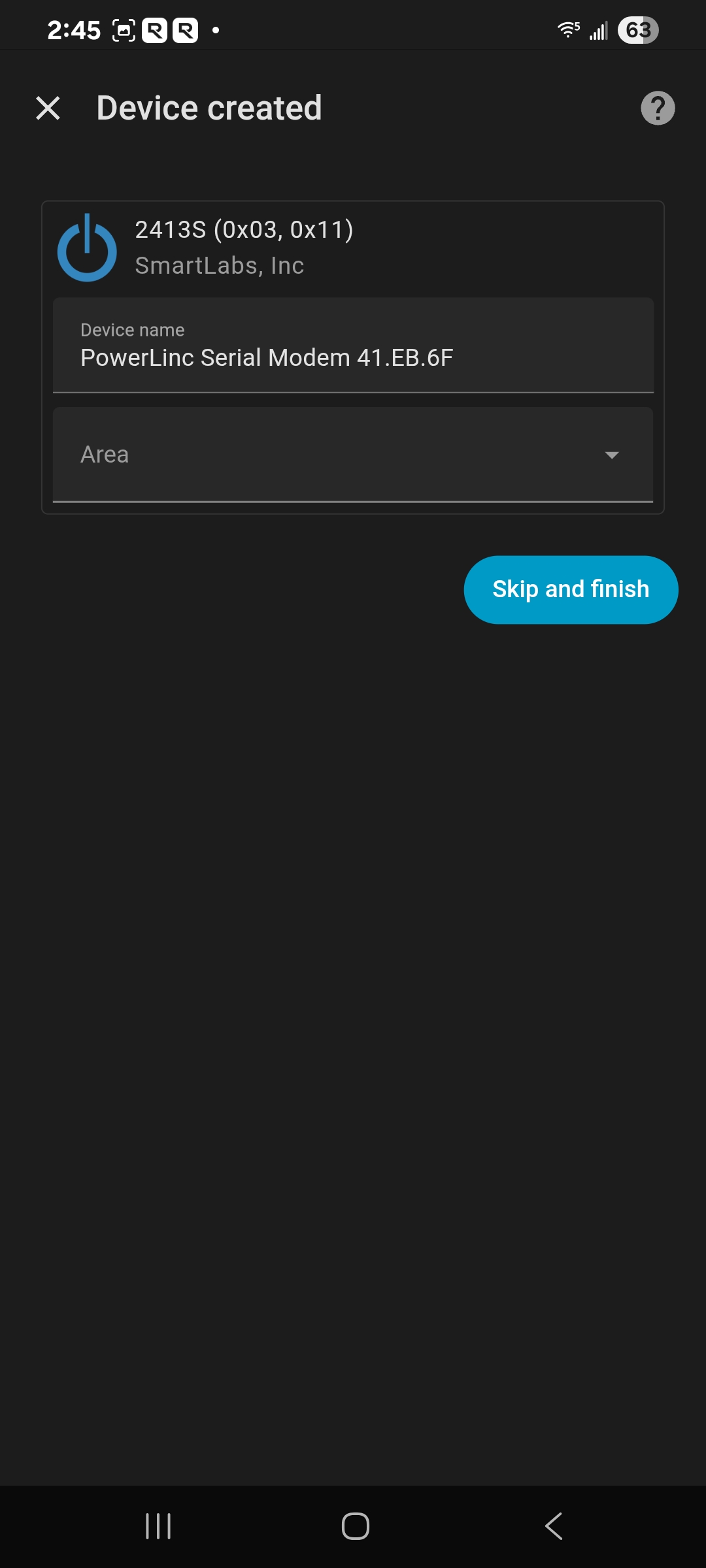Open recent apps from navigation bar
This screenshot has height=1568, width=706.
point(158,1526)
